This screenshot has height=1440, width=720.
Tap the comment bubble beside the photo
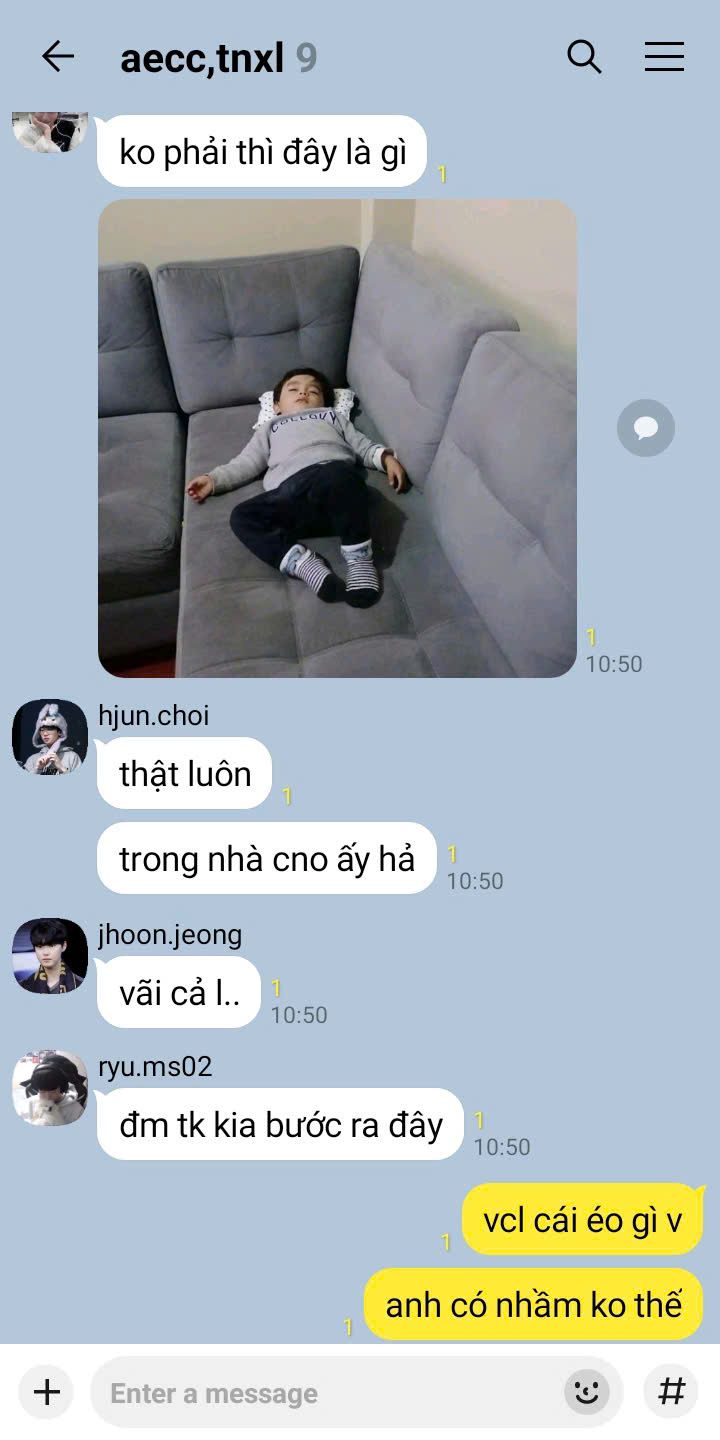pos(646,428)
